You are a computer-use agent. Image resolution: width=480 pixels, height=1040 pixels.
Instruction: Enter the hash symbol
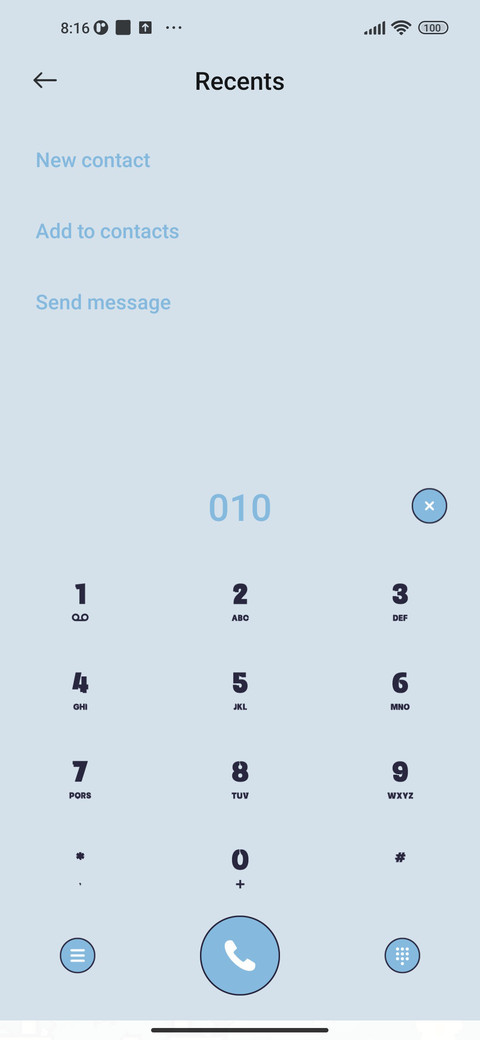[x=400, y=858]
